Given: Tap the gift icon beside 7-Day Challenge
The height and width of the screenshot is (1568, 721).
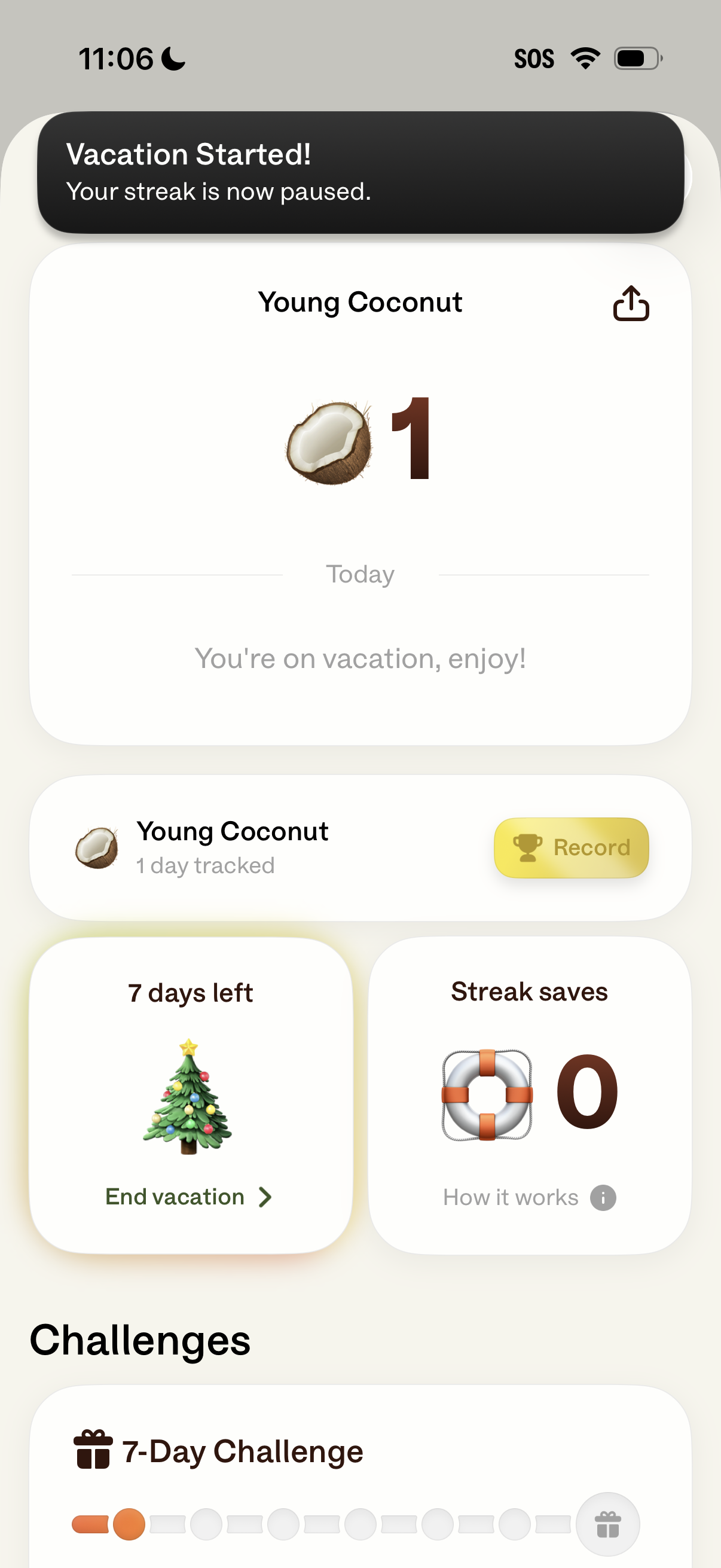Looking at the screenshot, I should pyautogui.click(x=92, y=1451).
